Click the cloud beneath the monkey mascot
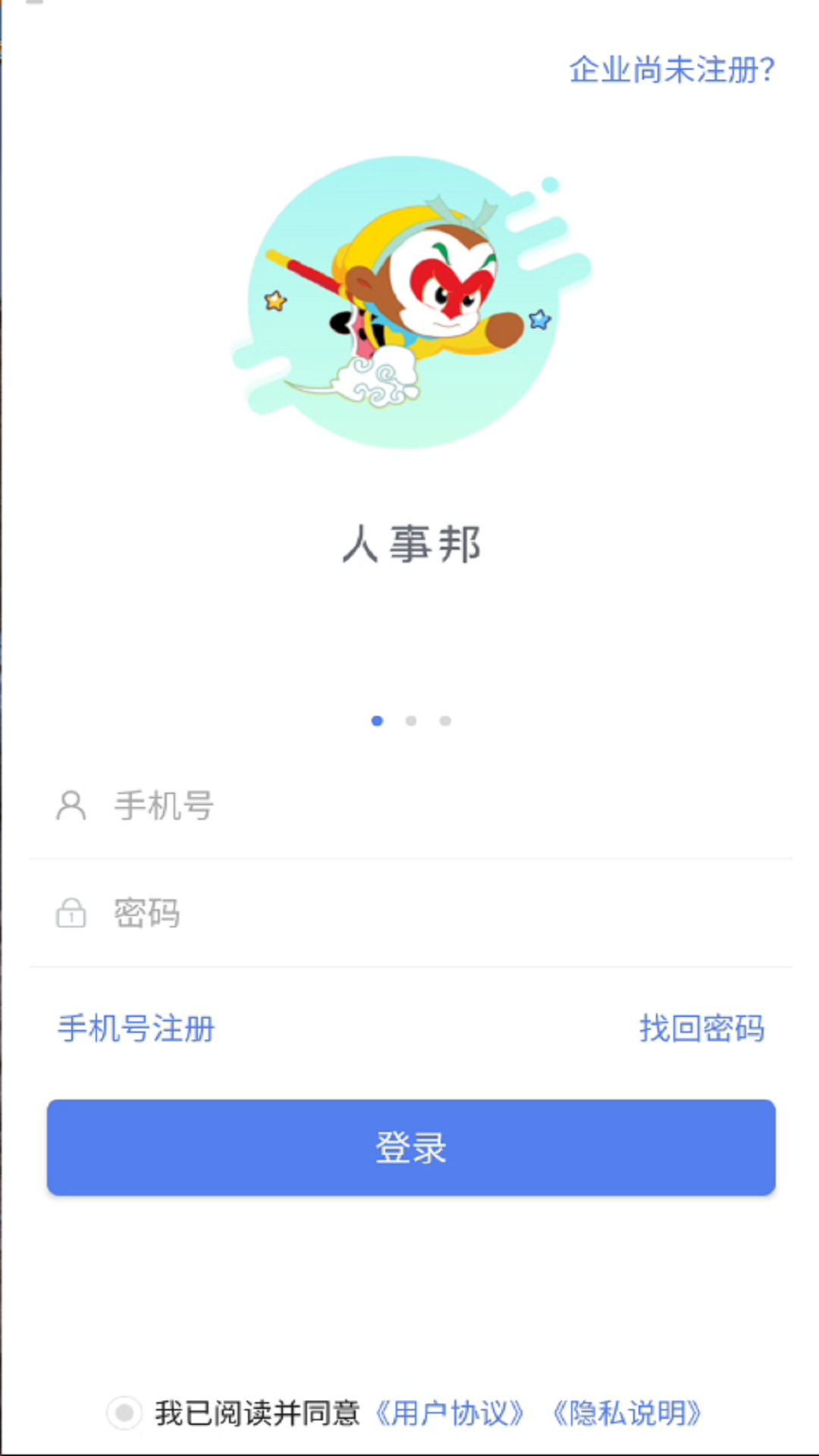This screenshot has height=1456, width=819. pyautogui.click(x=375, y=379)
